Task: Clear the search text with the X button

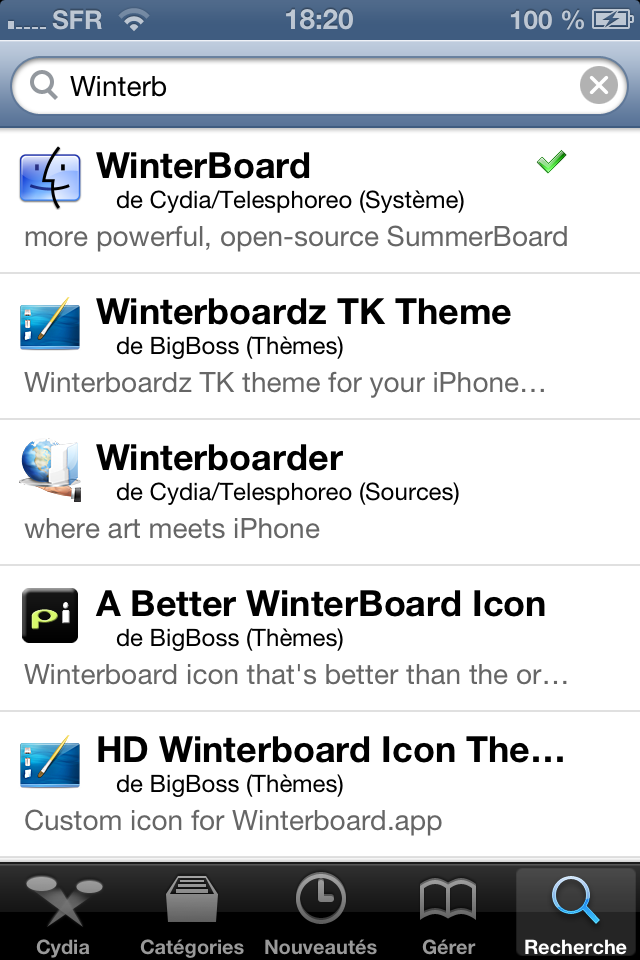Action: (598, 86)
